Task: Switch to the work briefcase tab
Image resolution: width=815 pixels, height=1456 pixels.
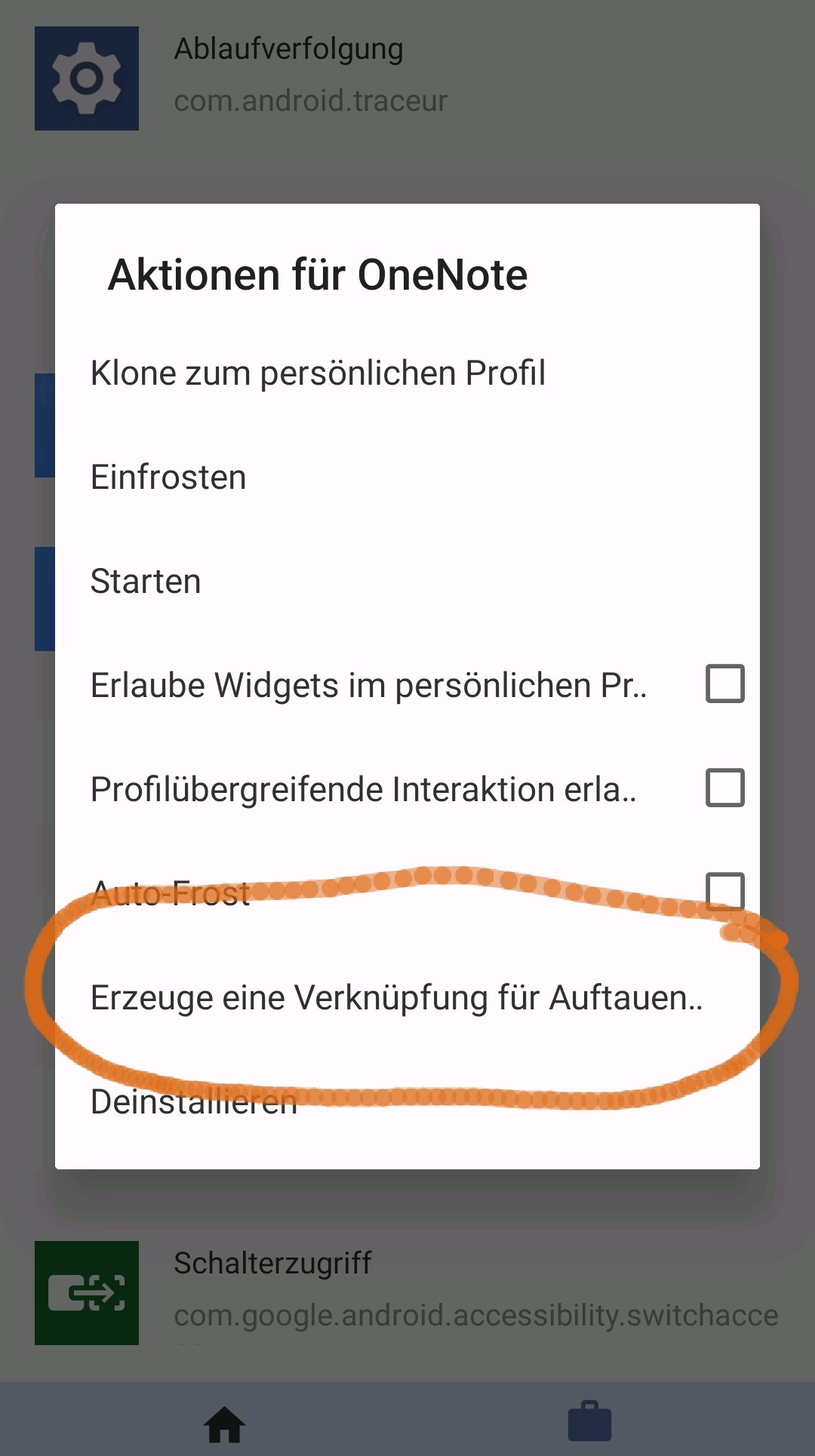Action: click(x=589, y=1422)
